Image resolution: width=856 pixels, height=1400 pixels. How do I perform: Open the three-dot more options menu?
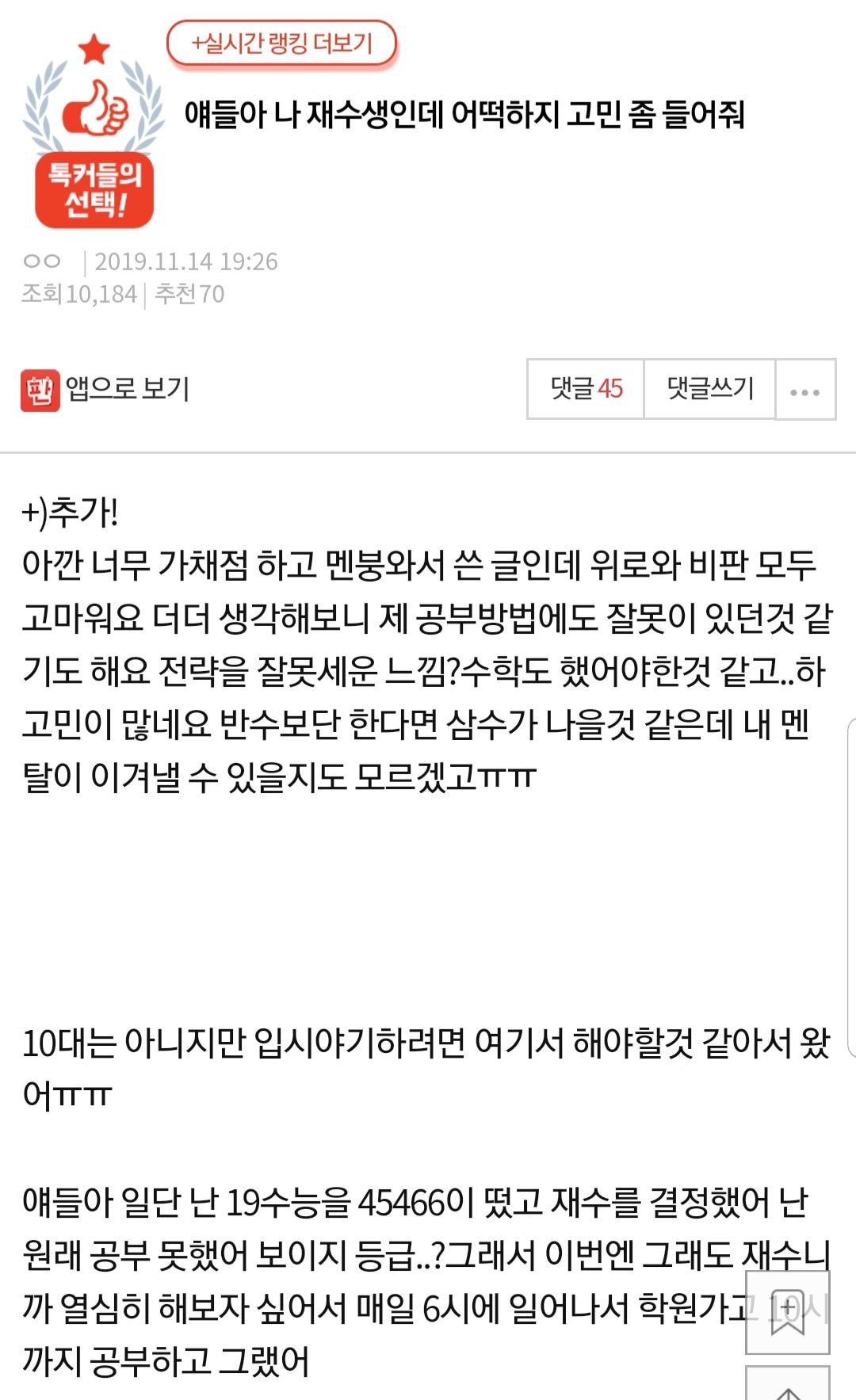[x=804, y=391]
